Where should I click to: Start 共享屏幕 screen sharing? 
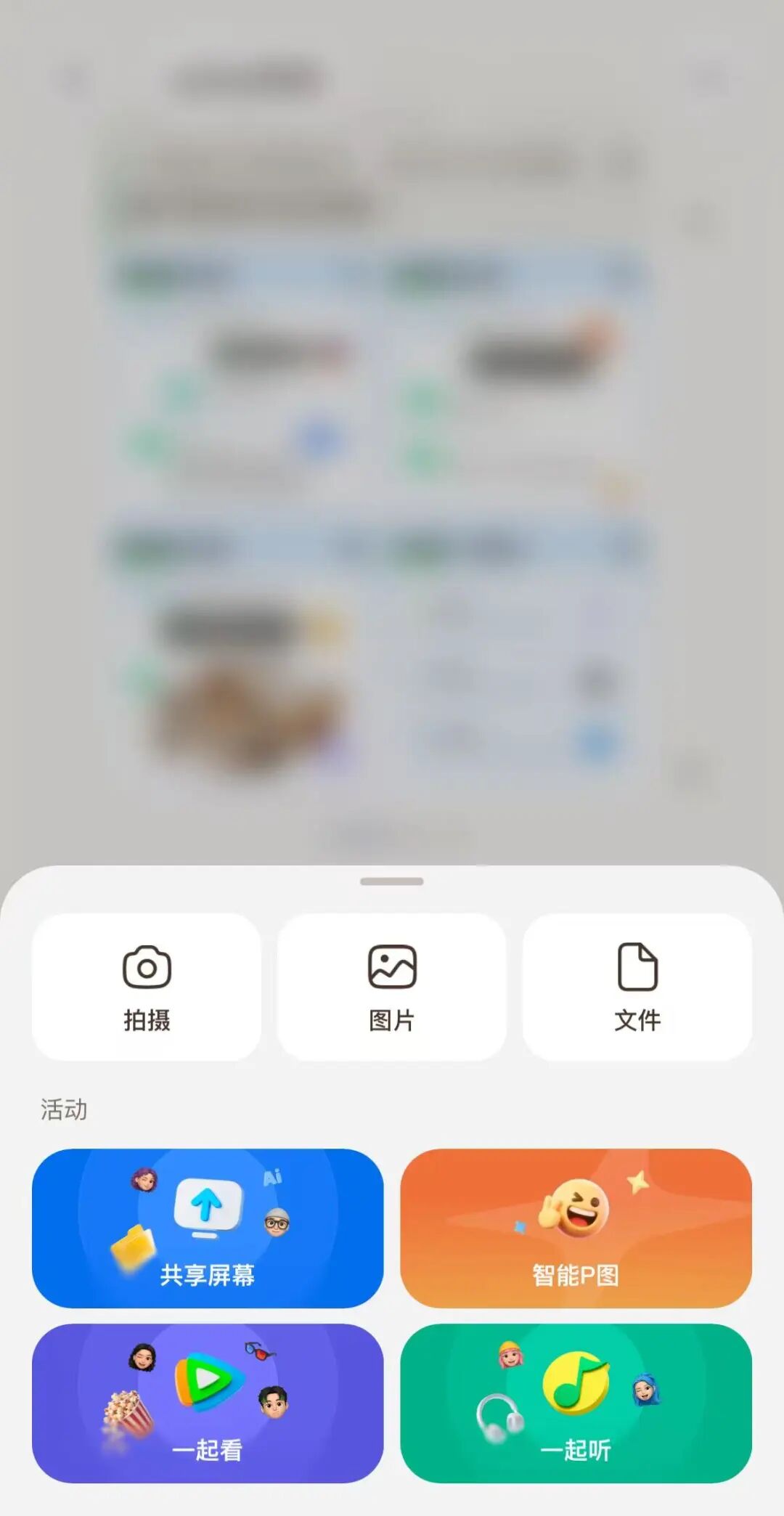pyautogui.click(x=208, y=1228)
